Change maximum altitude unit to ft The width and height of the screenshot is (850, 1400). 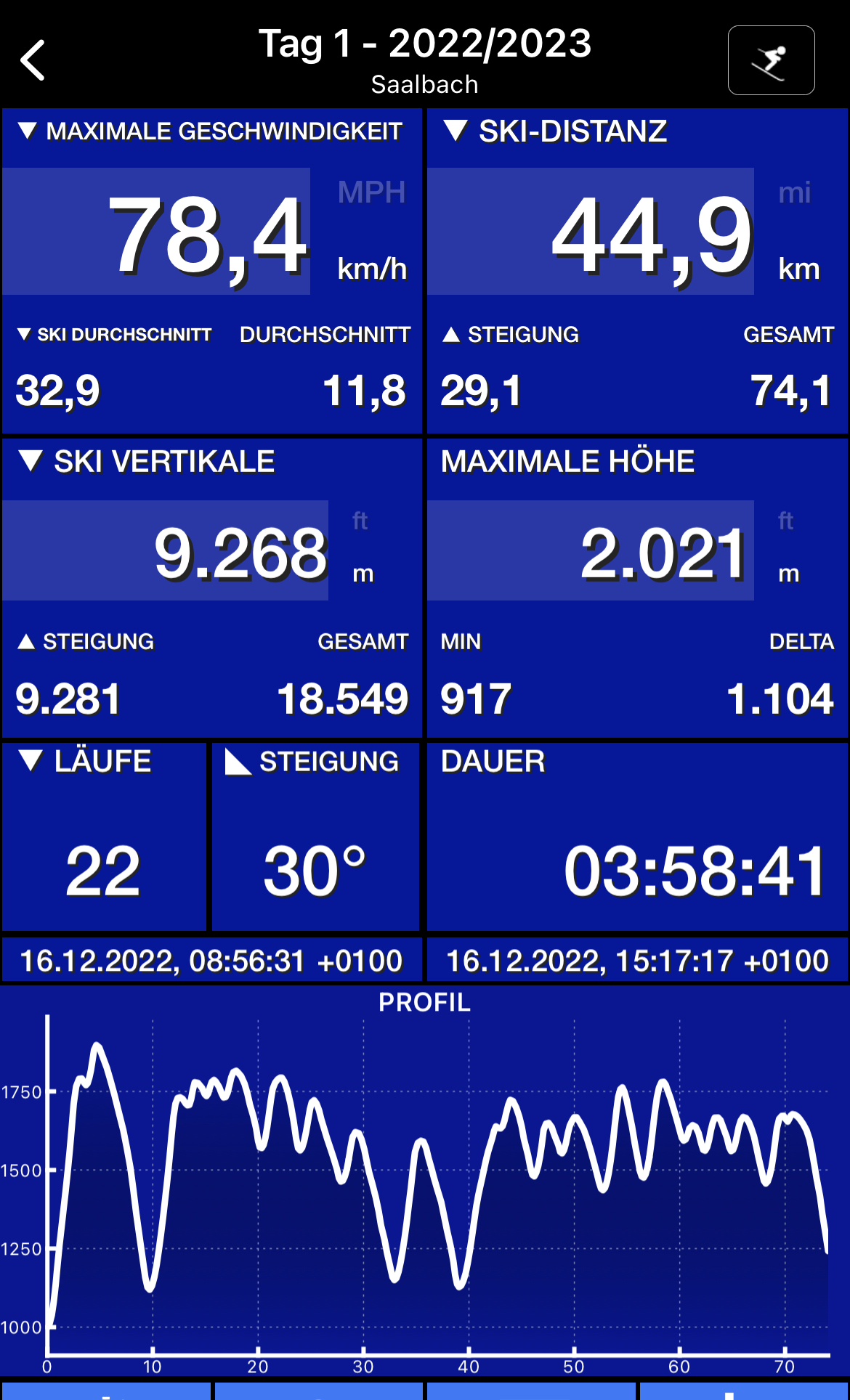point(785,521)
